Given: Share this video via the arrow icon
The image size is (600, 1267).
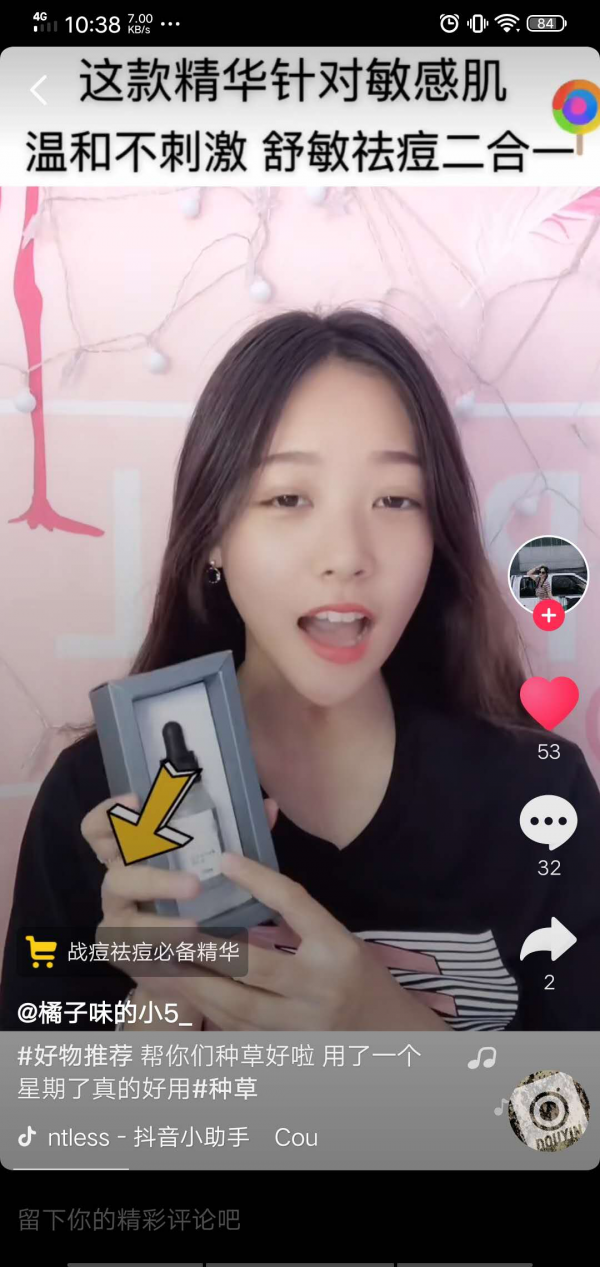Looking at the screenshot, I should [549, 940].
